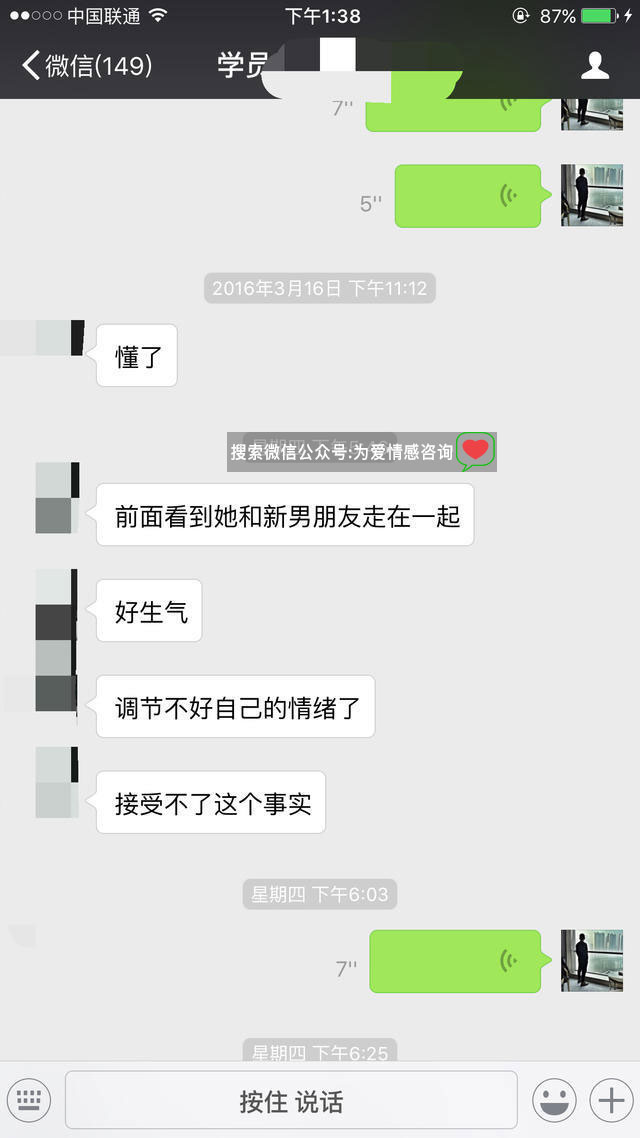The height and width of the screenshot is (1138, 640).
Task: Tap the 按住 说话 hold-to-talk button
Action: click(x=291, y=1100)
